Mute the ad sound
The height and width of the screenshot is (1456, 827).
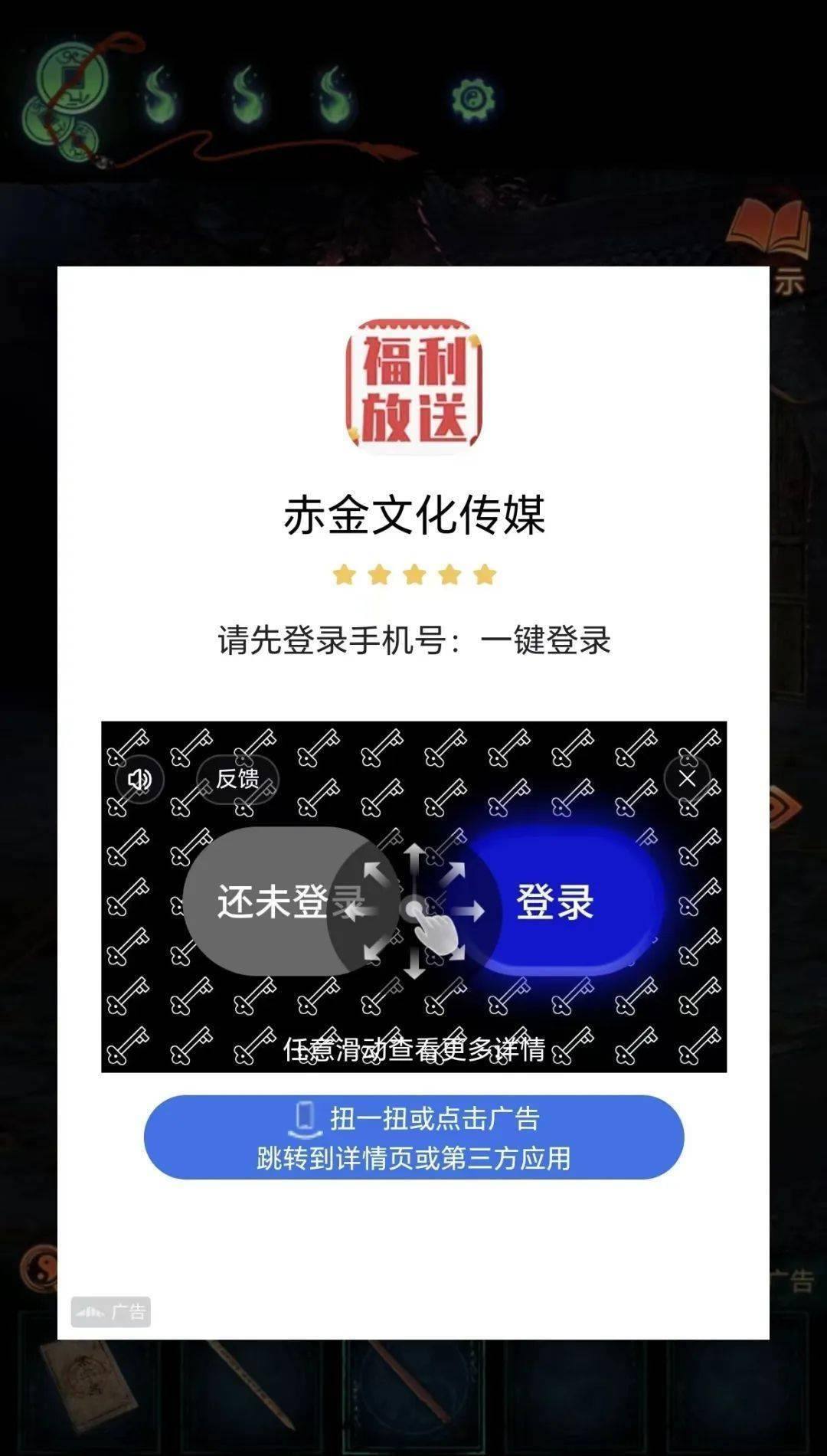(x=139, y=780)
